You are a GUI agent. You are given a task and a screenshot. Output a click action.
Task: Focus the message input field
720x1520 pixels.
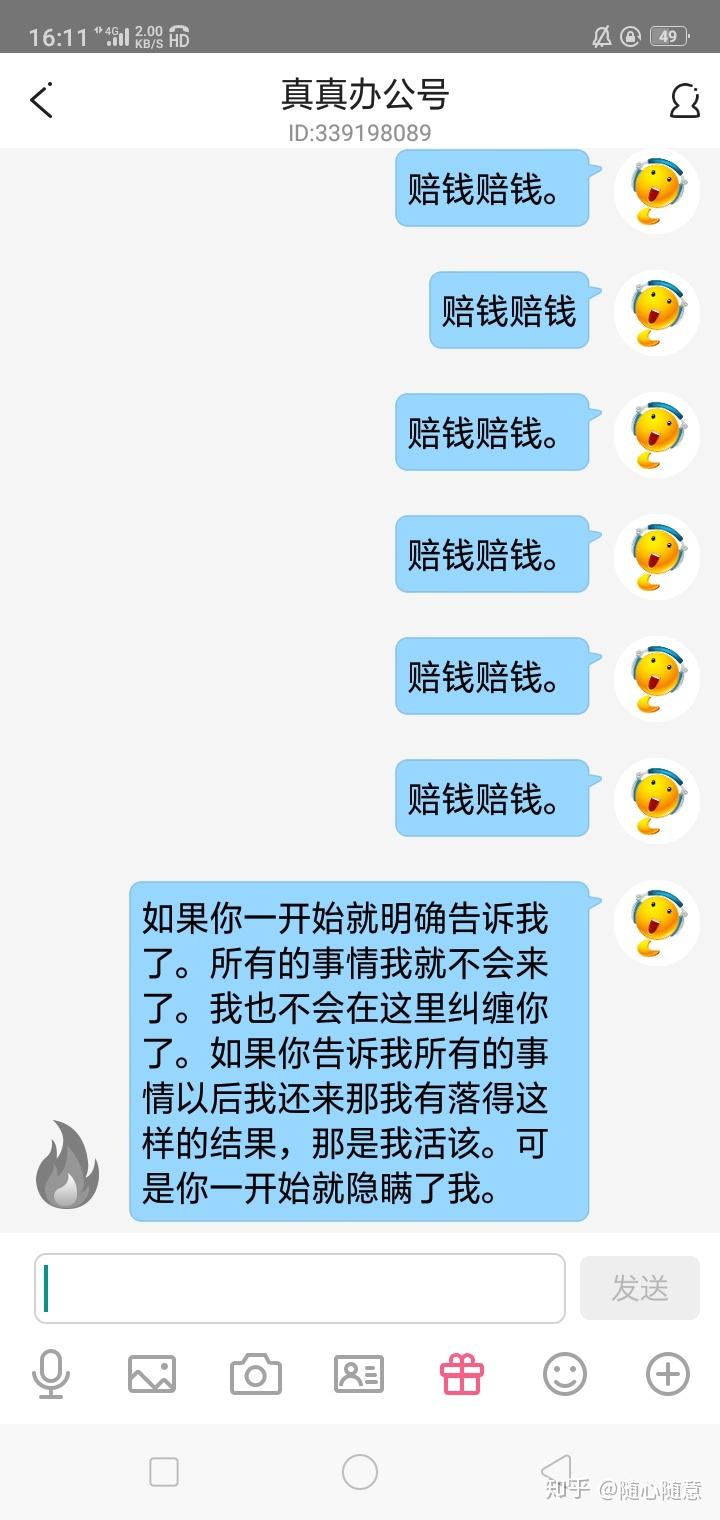coord(300,1289)
